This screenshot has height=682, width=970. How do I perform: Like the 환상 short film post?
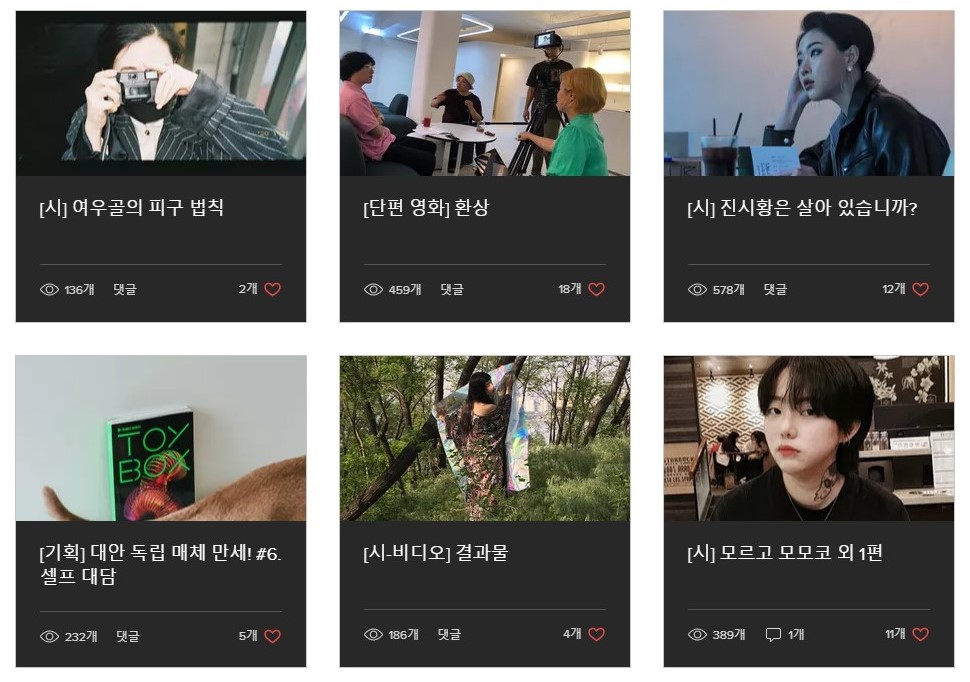[x=596, y=289]
